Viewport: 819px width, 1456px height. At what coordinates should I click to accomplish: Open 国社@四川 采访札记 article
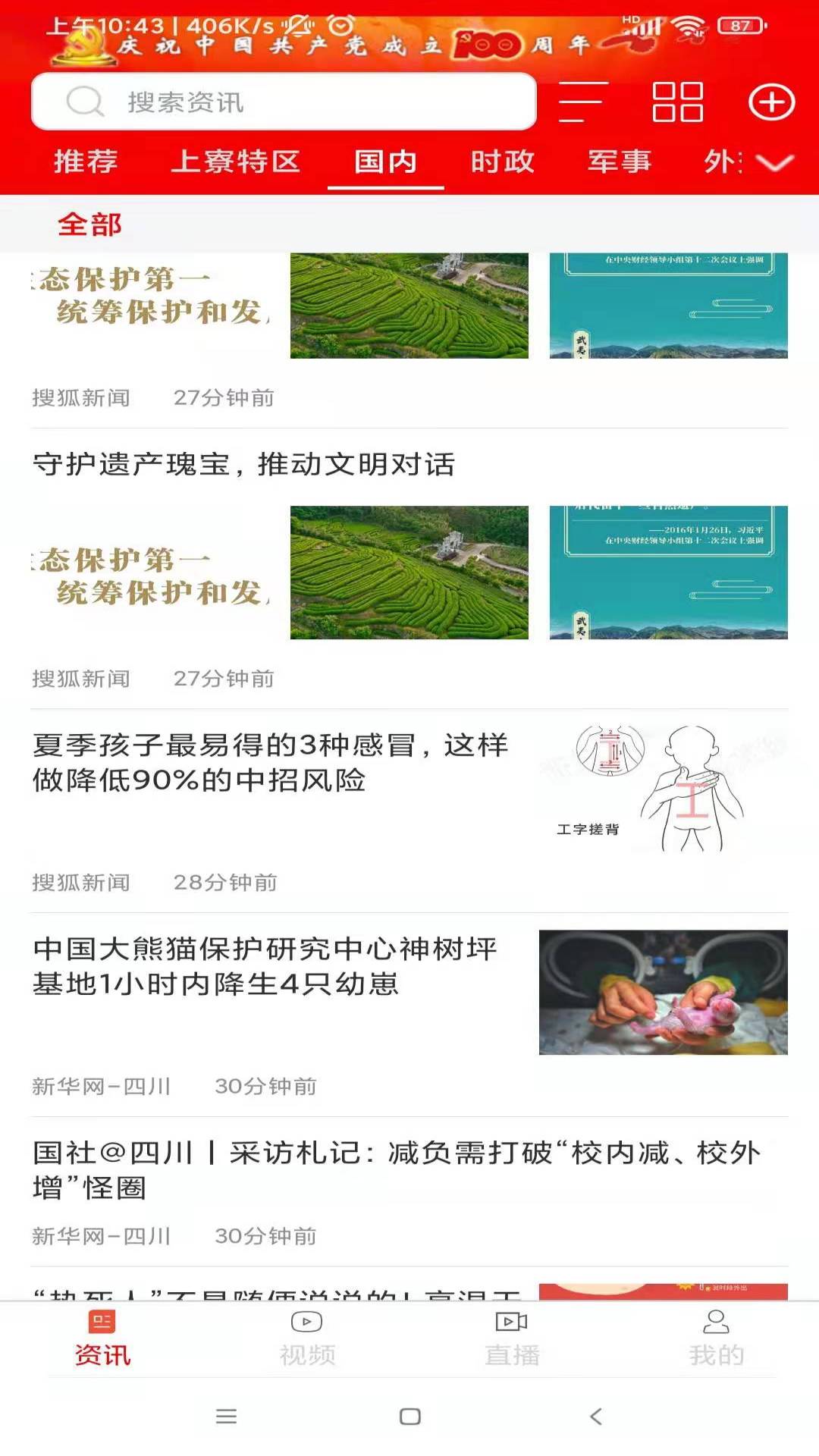point(396,1169)
